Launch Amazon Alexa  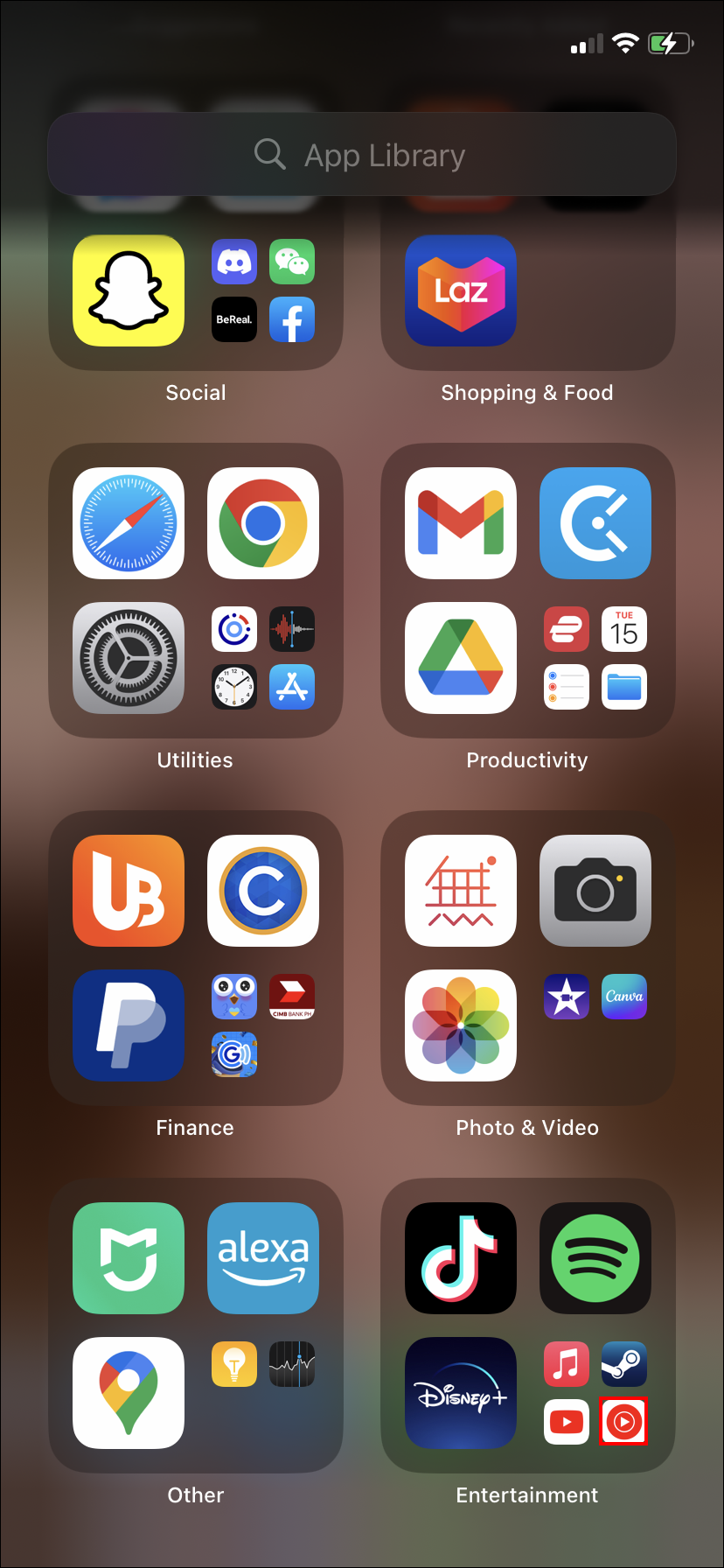263,1258
